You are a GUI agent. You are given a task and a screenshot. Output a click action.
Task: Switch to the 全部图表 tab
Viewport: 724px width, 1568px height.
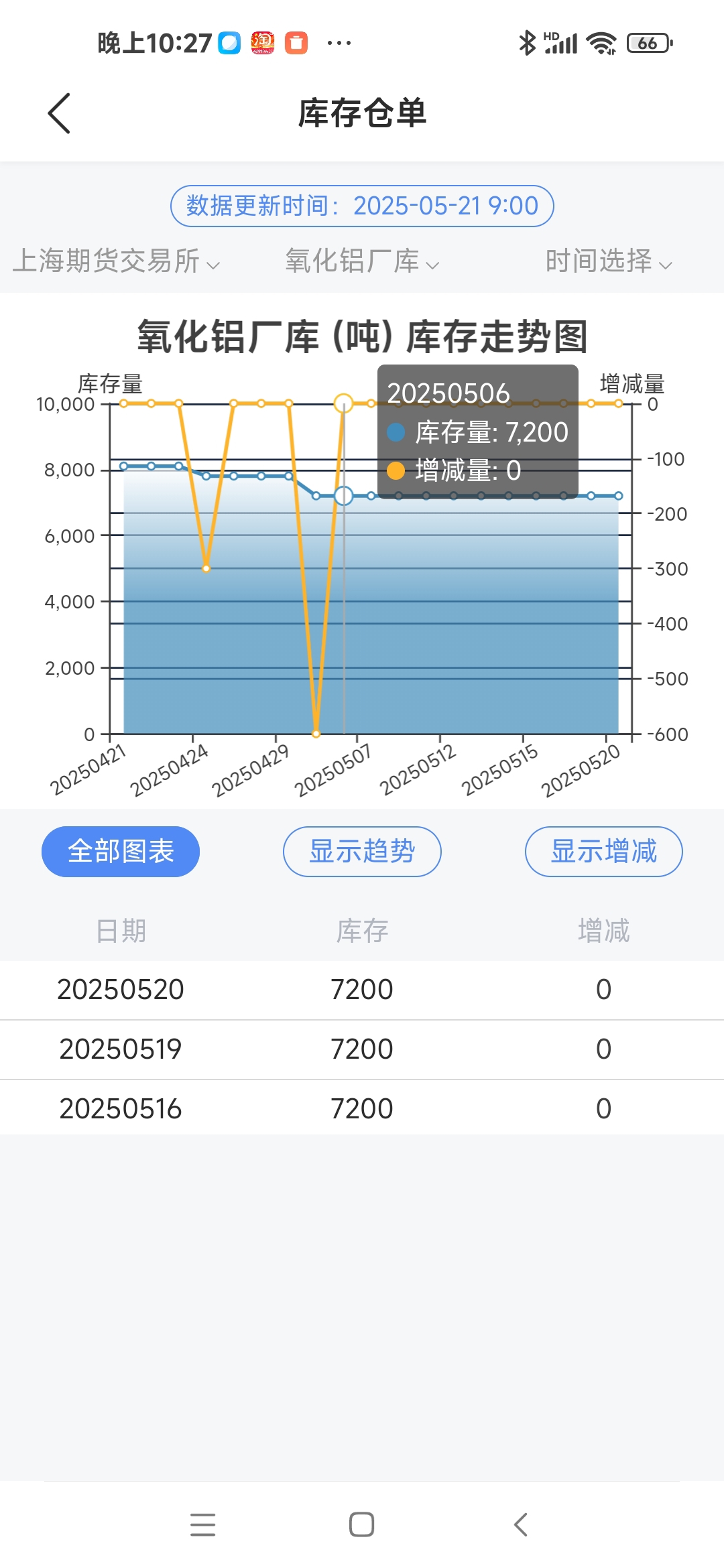tap(120, 851)
